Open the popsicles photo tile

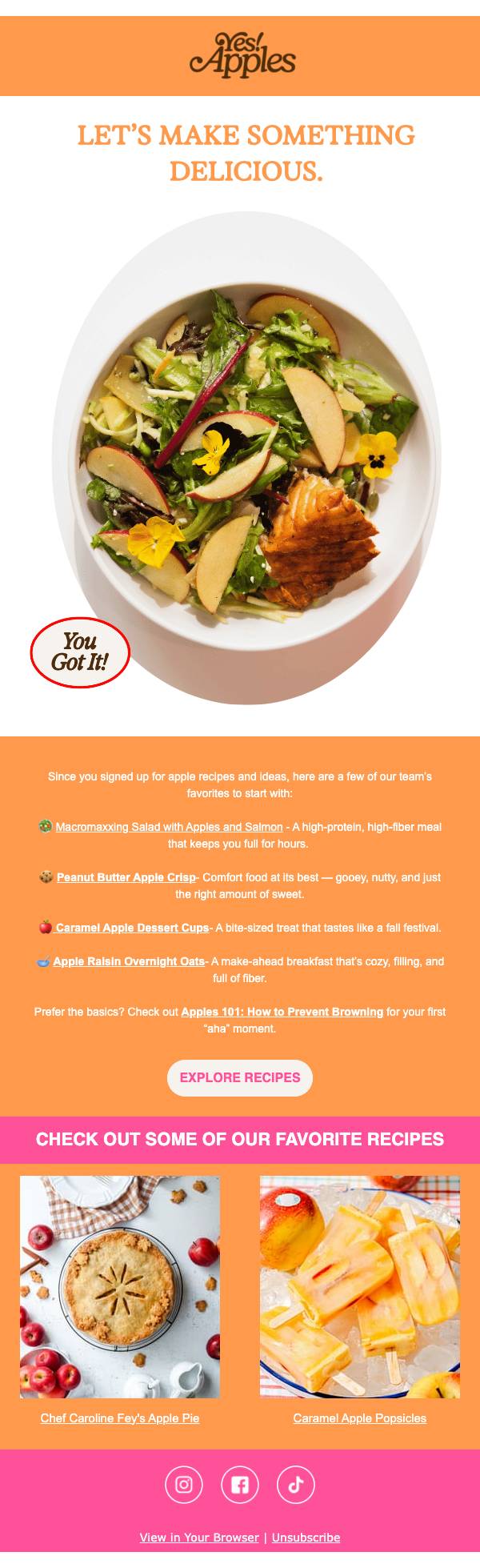360,1287
